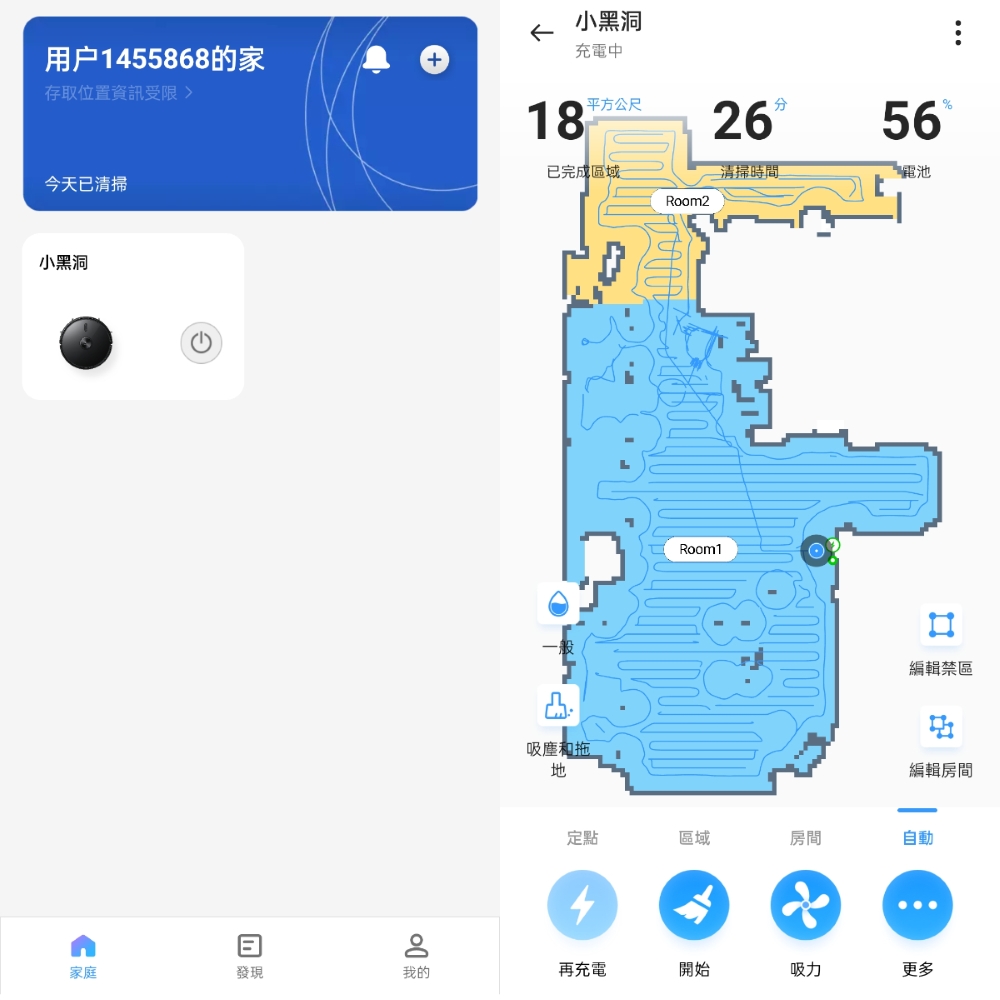Toggle the power button on 小黑洞 card
The height and width of the screenshot is (1000, 1000).
coord(201,343)
